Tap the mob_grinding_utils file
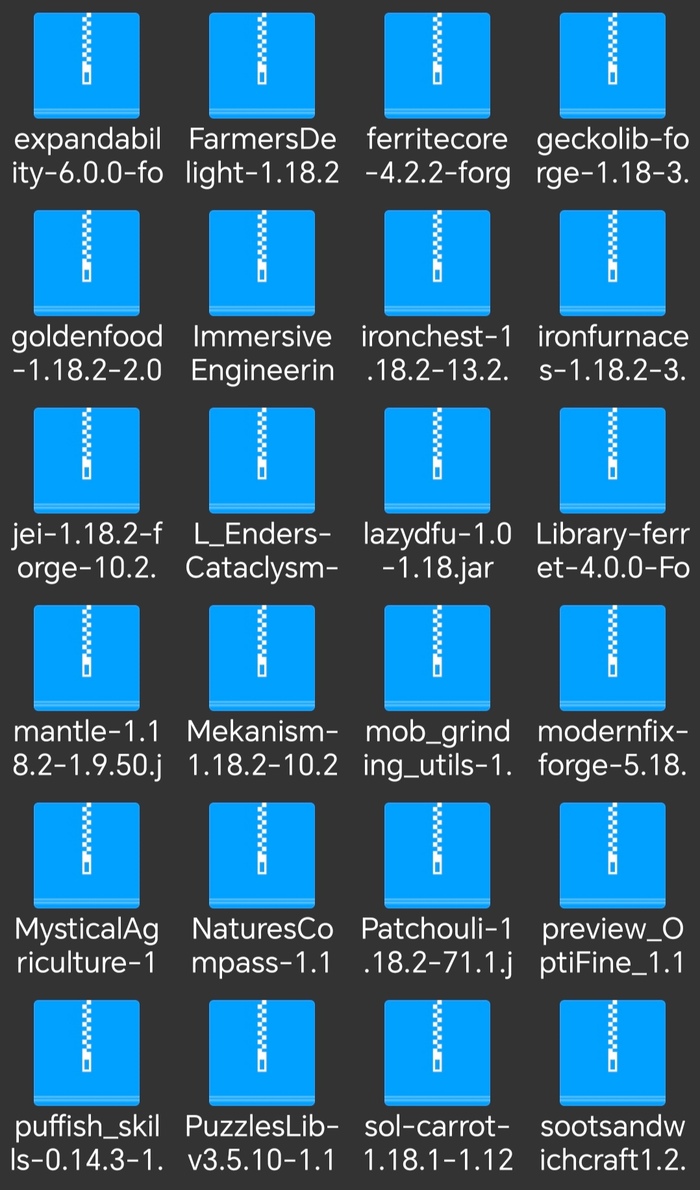Screen dimensions: 700x1190 pyautogui.click(x=437, y=653)
